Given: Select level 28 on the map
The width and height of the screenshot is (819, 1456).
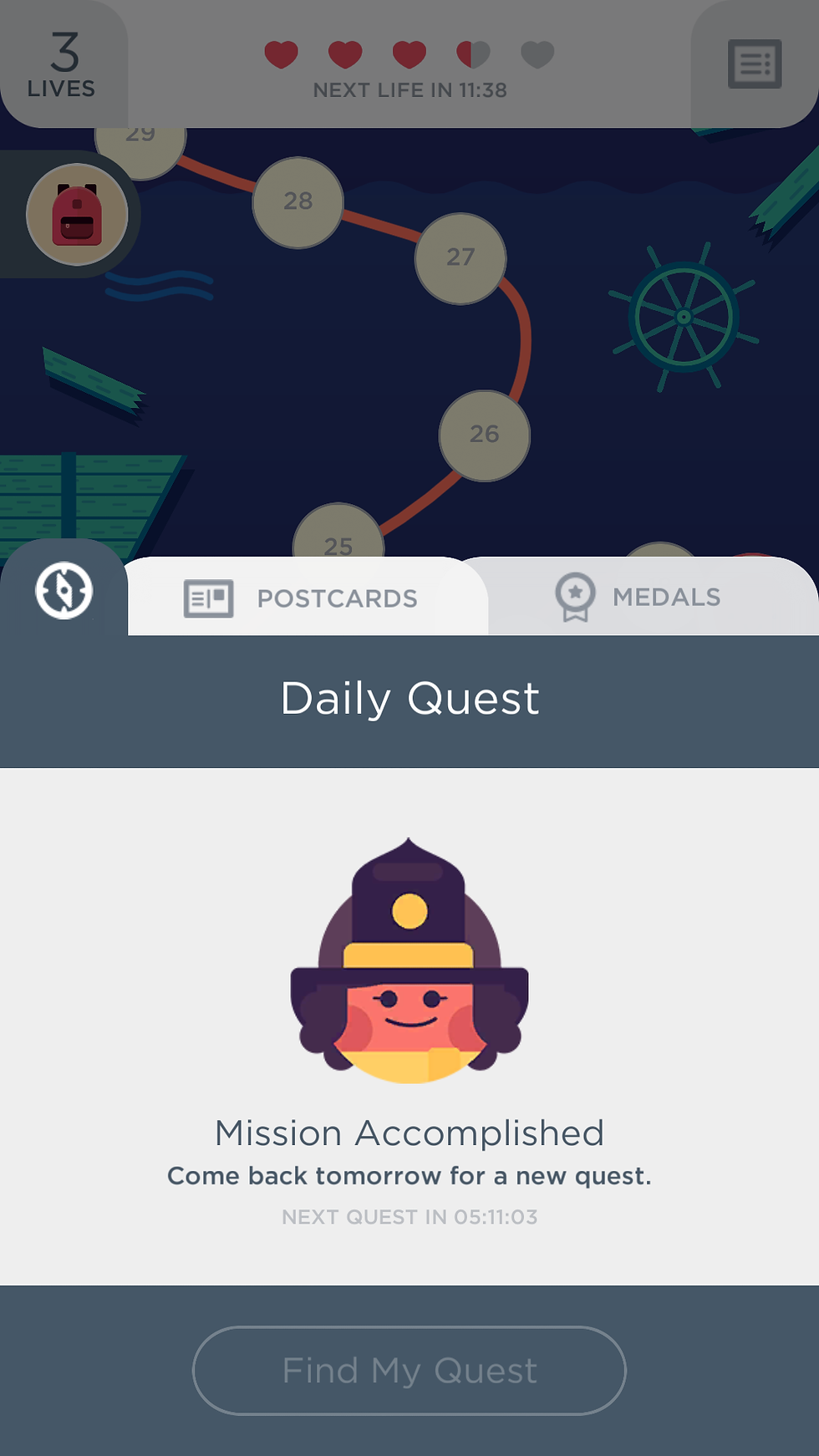Looking at the screenshot, I should (x=298, y=202).
